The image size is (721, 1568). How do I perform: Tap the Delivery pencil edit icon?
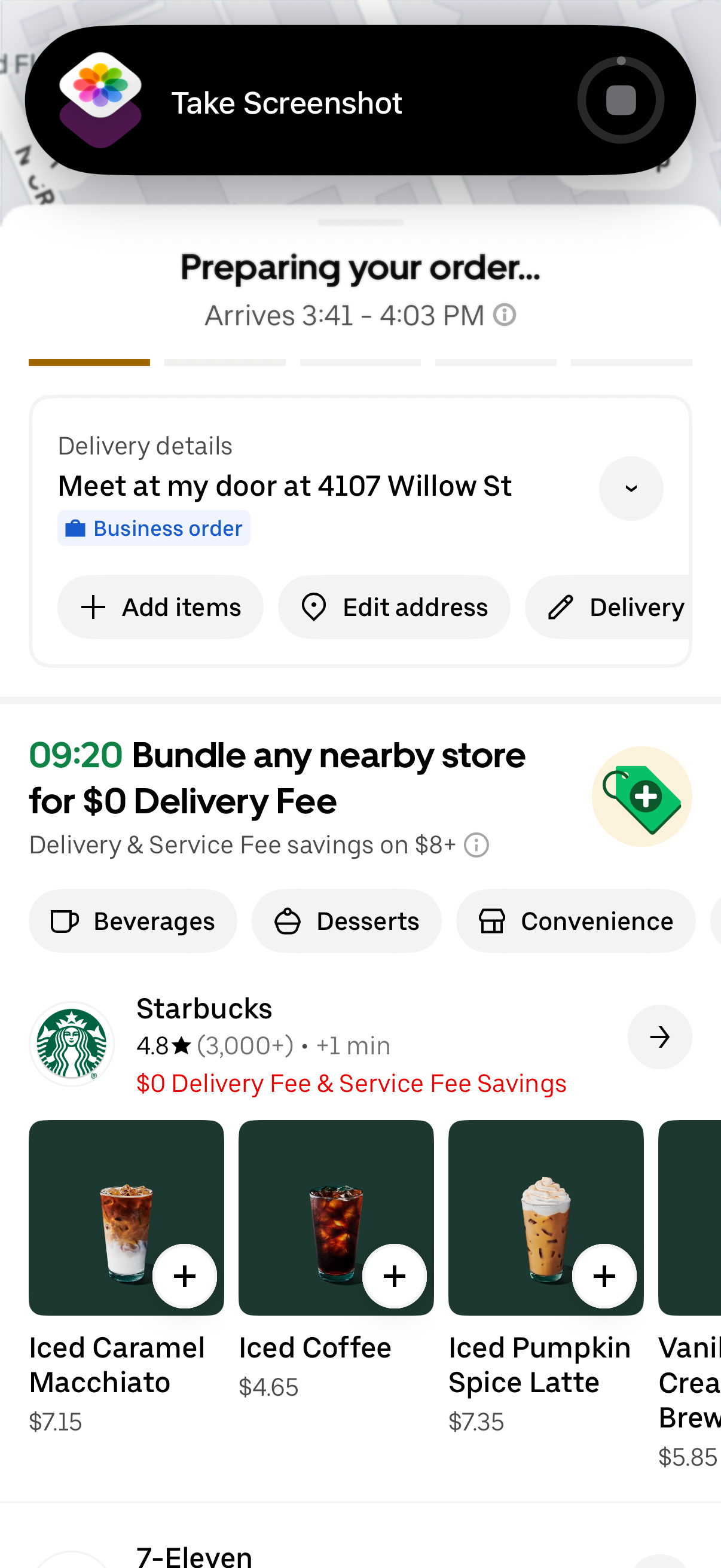point(561,607)
